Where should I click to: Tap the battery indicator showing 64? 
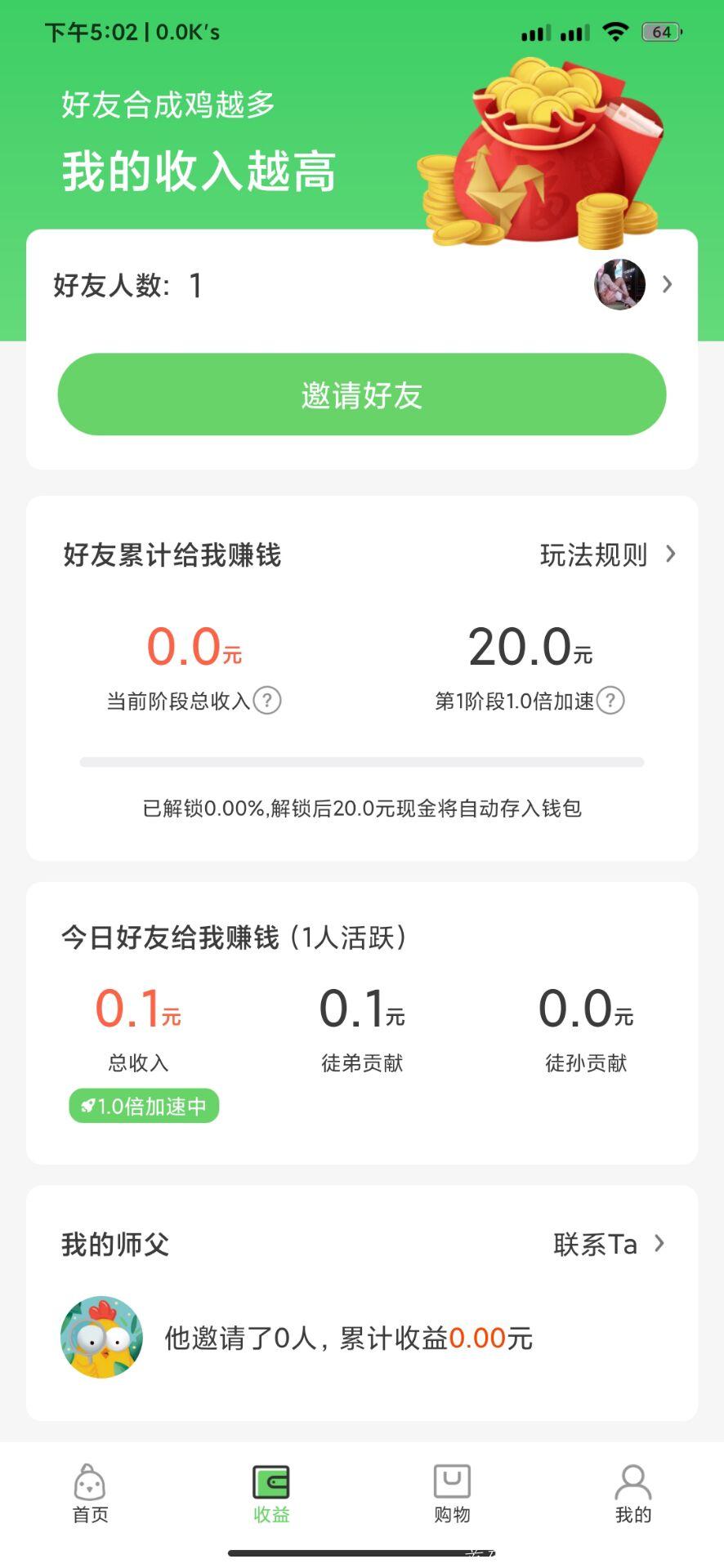[662, 31]
